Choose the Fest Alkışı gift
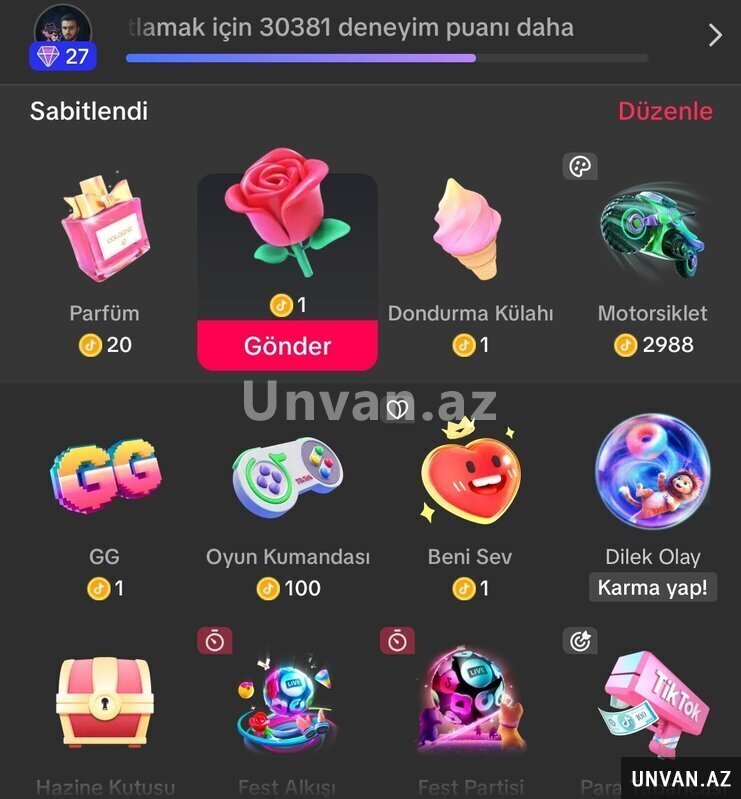The image size is (741, 799). coord(287,705)
